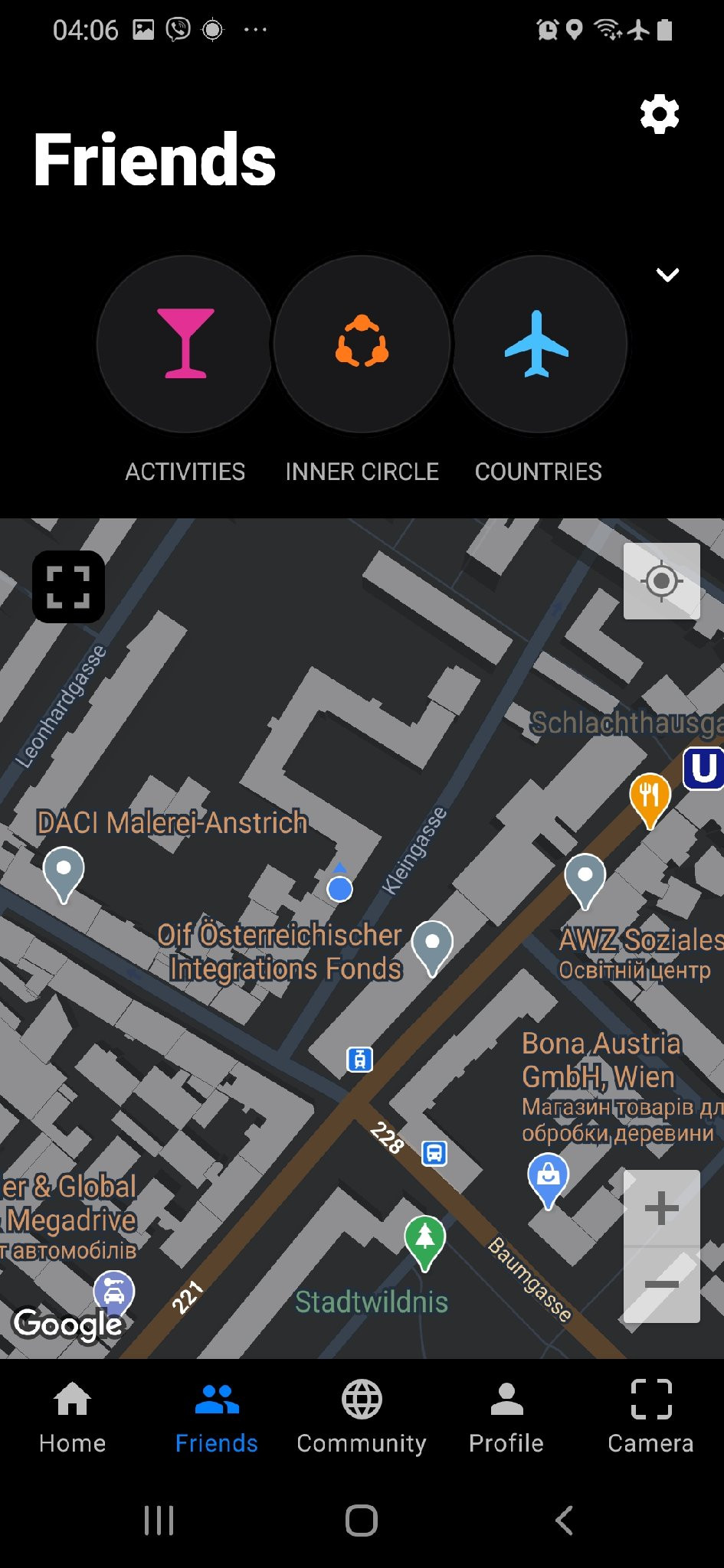The width and height of the screenshot is (724, 1568).
Task: Expand the map to fullscreen
Action: pyautogui.click(x=68, y=586)
